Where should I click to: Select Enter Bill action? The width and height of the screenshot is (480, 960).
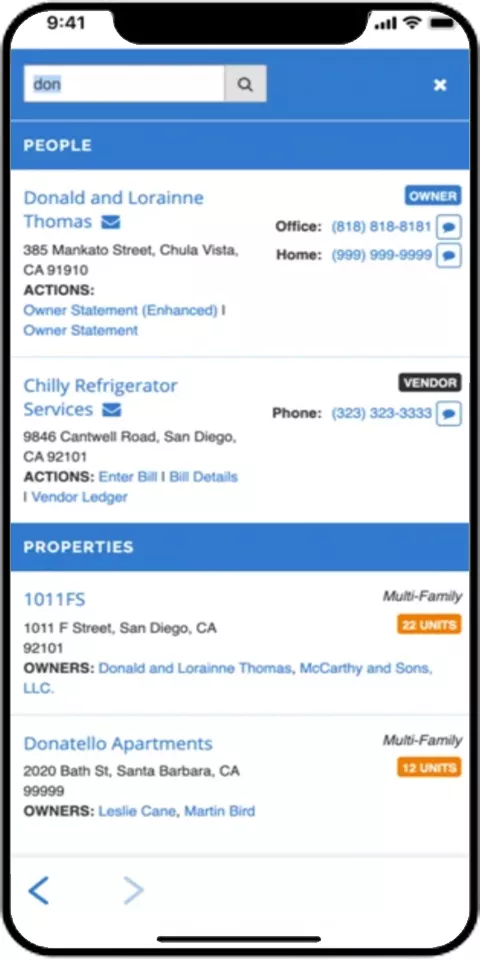pyautogui.click(x=128, y=477)
